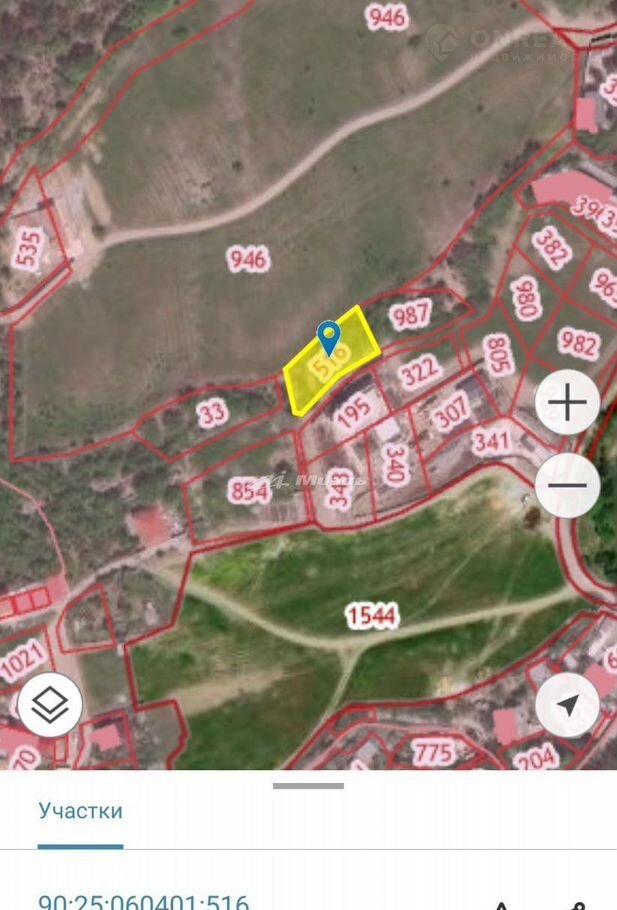Zoom in on the map
The height and width of the screenshot is (910, 617).
(567, 402)
